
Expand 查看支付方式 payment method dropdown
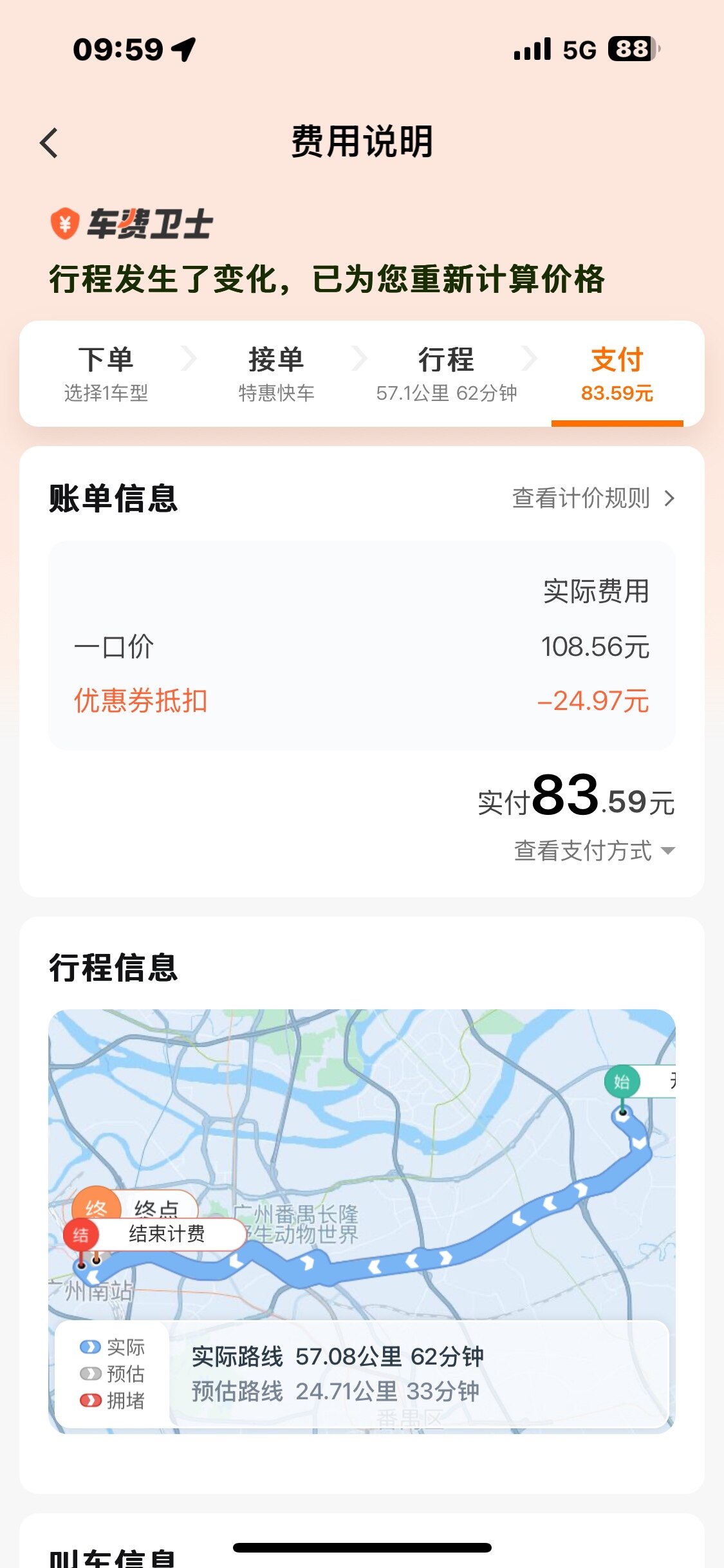tap(594, 850)
